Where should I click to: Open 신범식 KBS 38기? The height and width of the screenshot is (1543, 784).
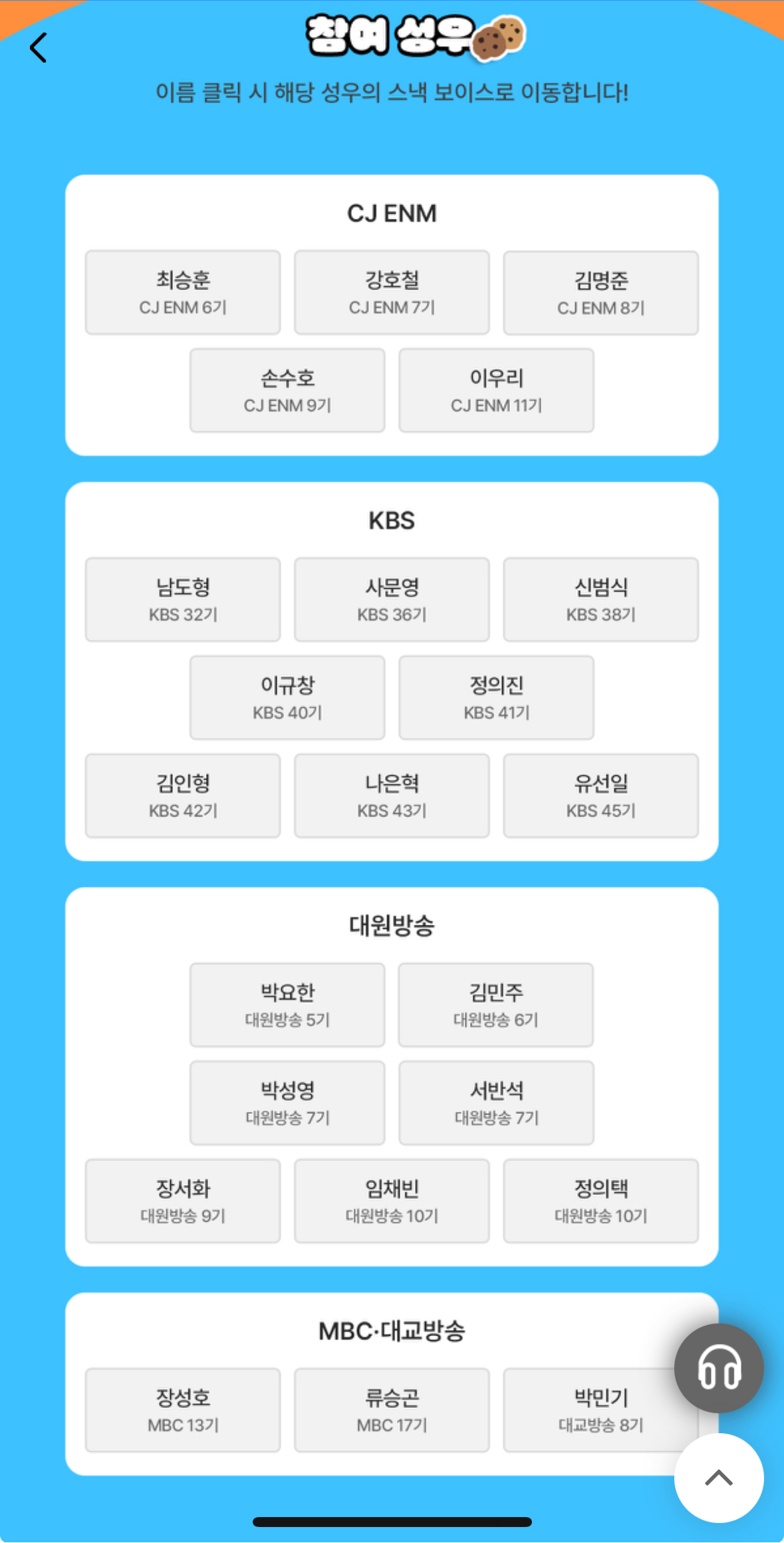point(600,599)
